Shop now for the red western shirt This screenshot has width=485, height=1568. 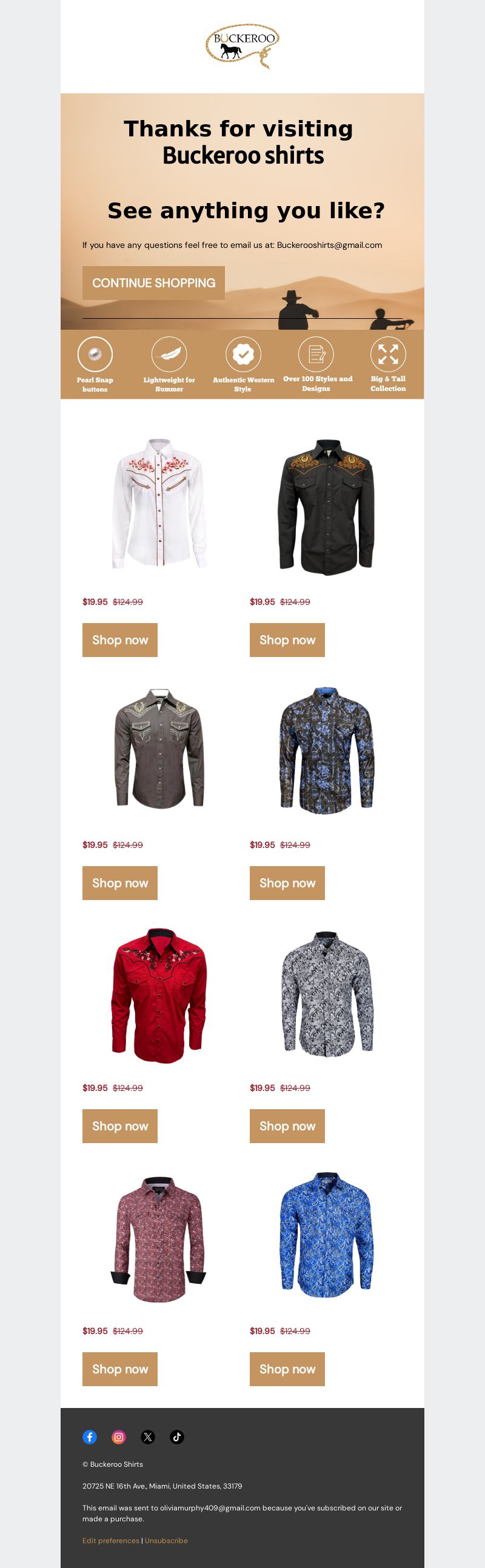(x=120, y=1126)
